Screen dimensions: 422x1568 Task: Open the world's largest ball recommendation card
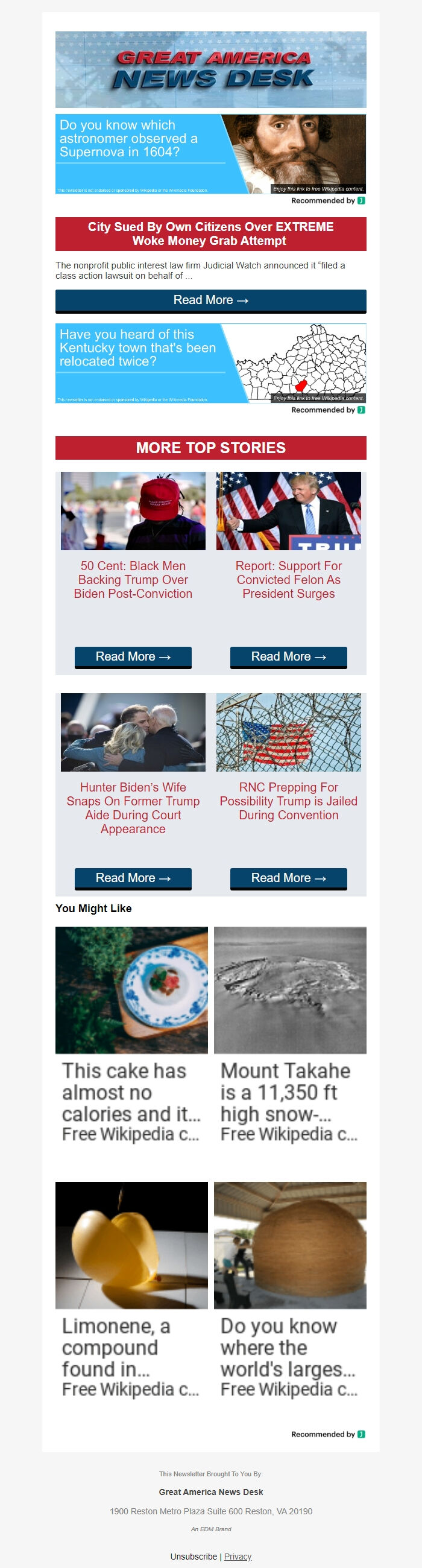click(290, 1290)
